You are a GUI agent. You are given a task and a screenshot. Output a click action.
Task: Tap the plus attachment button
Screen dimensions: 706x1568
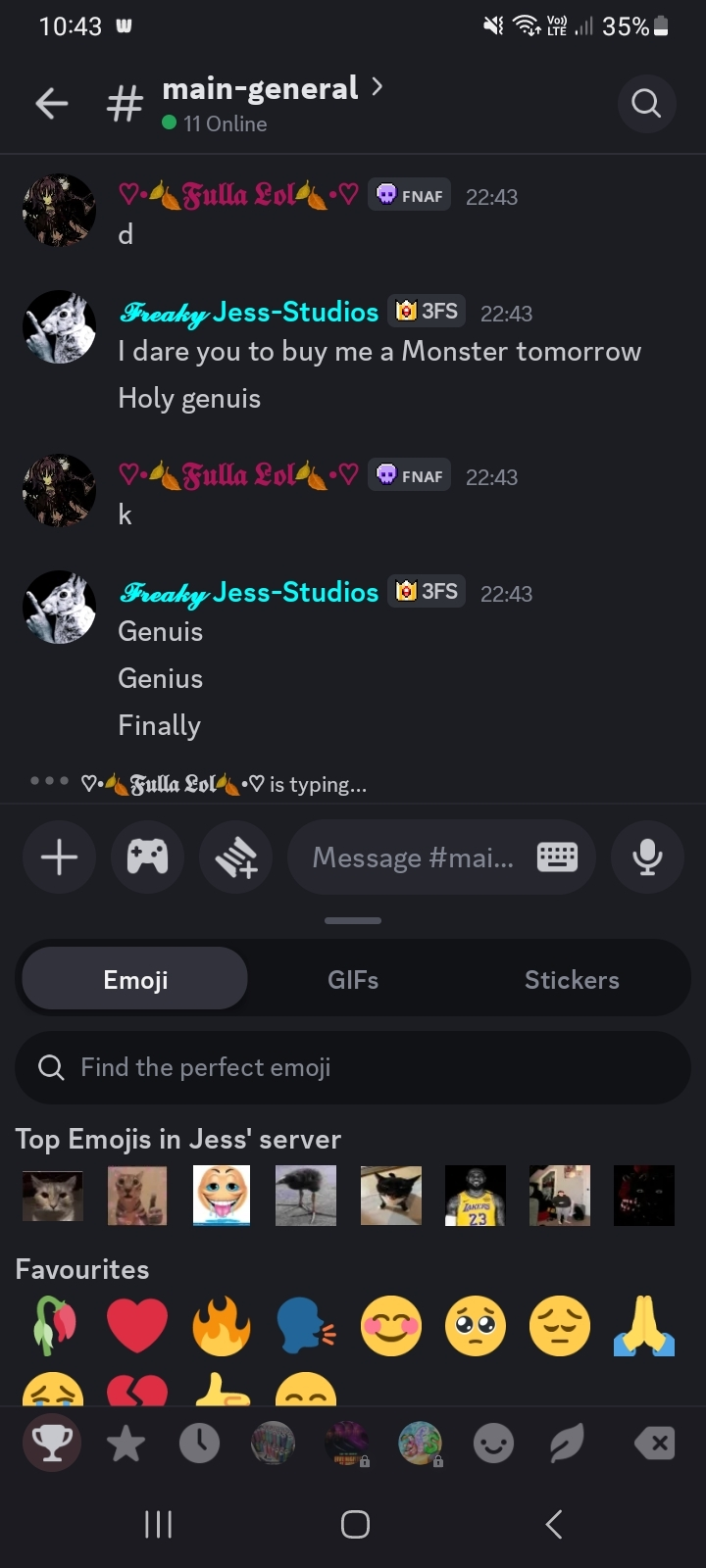click(x=59, y=857)
